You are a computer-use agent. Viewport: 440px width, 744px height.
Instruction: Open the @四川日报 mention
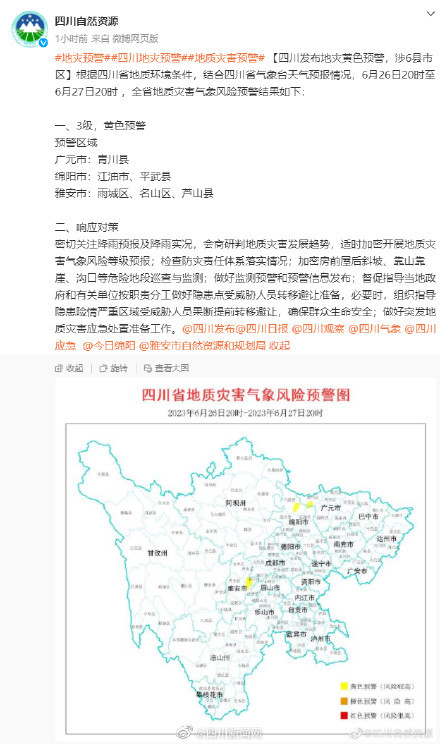pos(262,329)
